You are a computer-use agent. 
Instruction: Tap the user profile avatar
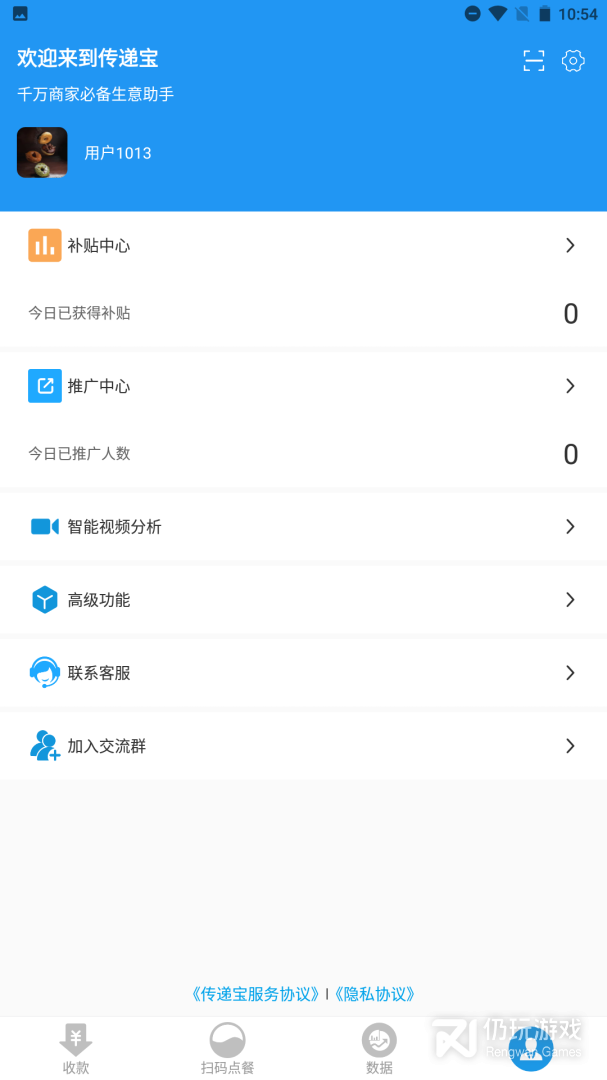click(x=42, y=152)
